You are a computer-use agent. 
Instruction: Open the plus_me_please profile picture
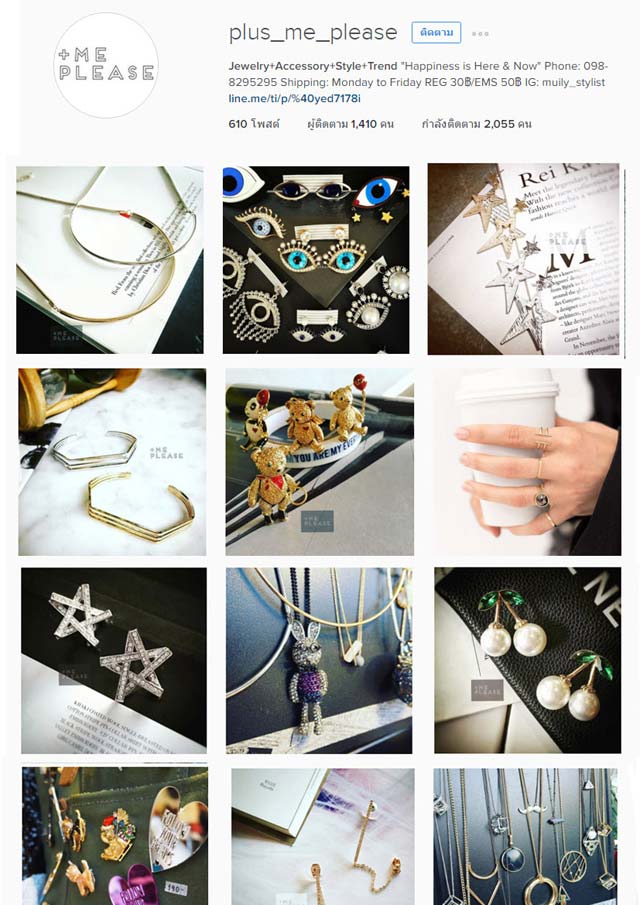point(106,66)
